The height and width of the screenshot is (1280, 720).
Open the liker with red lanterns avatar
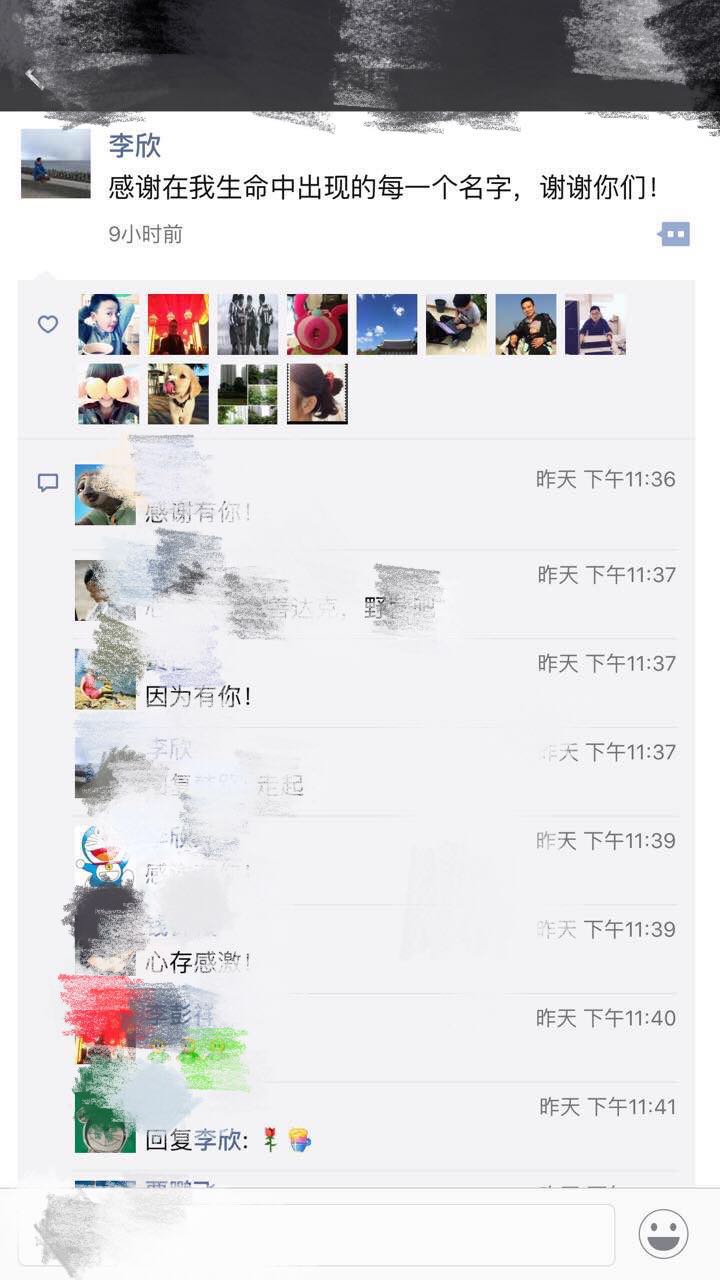[178, 324]
